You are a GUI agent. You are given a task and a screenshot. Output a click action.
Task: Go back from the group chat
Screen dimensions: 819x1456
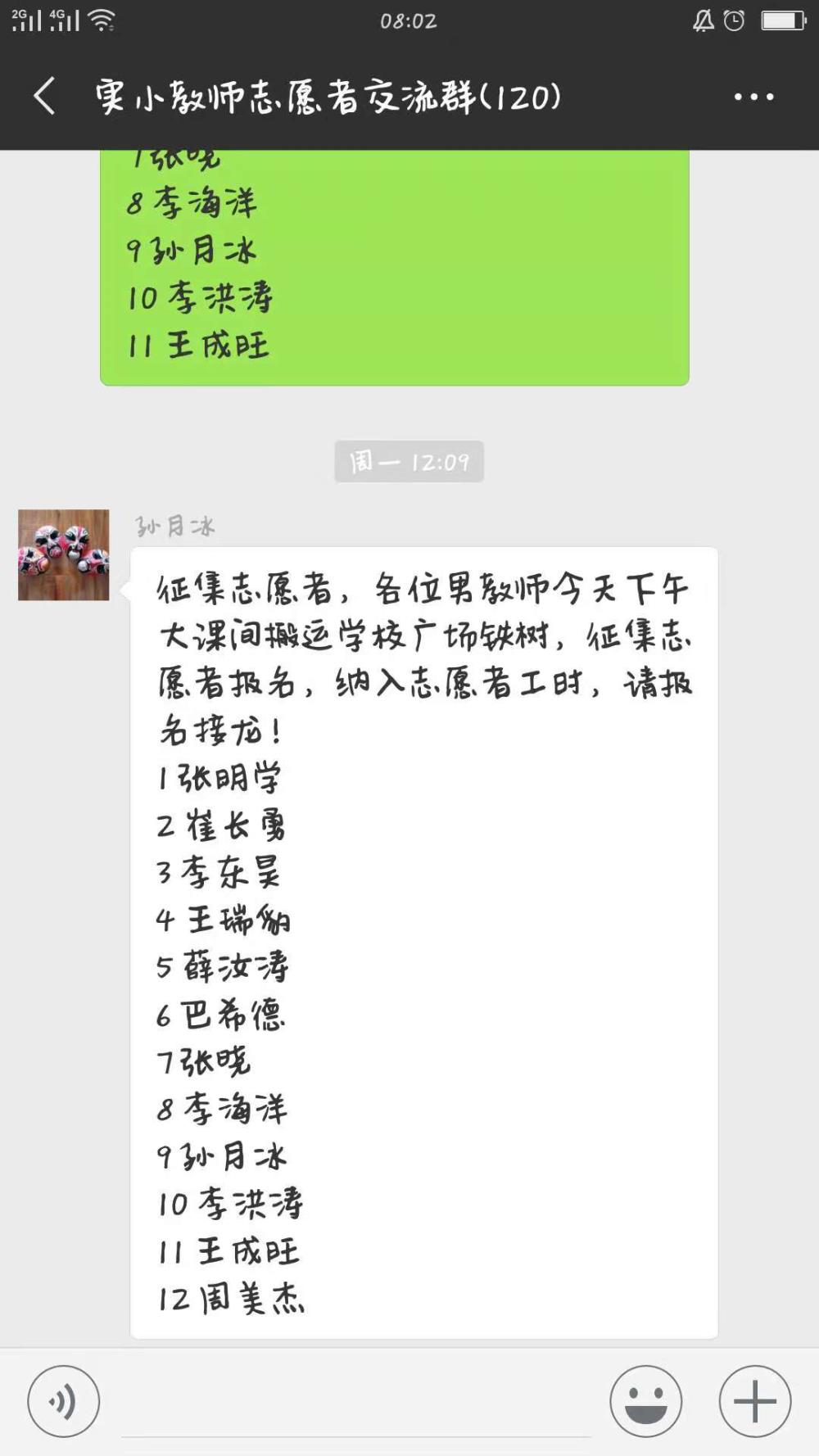click(x=45, y=97)
